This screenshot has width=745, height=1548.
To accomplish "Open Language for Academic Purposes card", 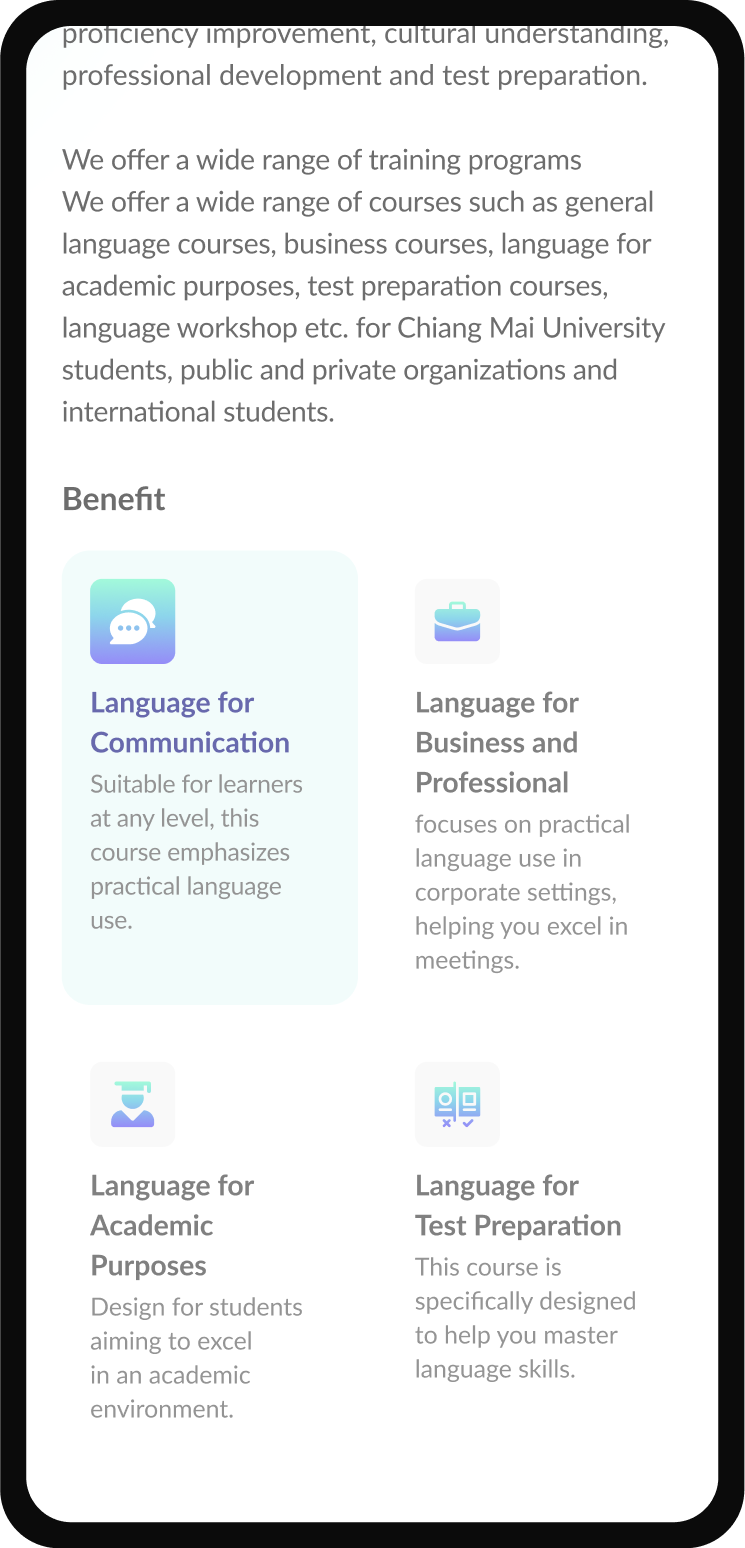I will coord(209,1240).
